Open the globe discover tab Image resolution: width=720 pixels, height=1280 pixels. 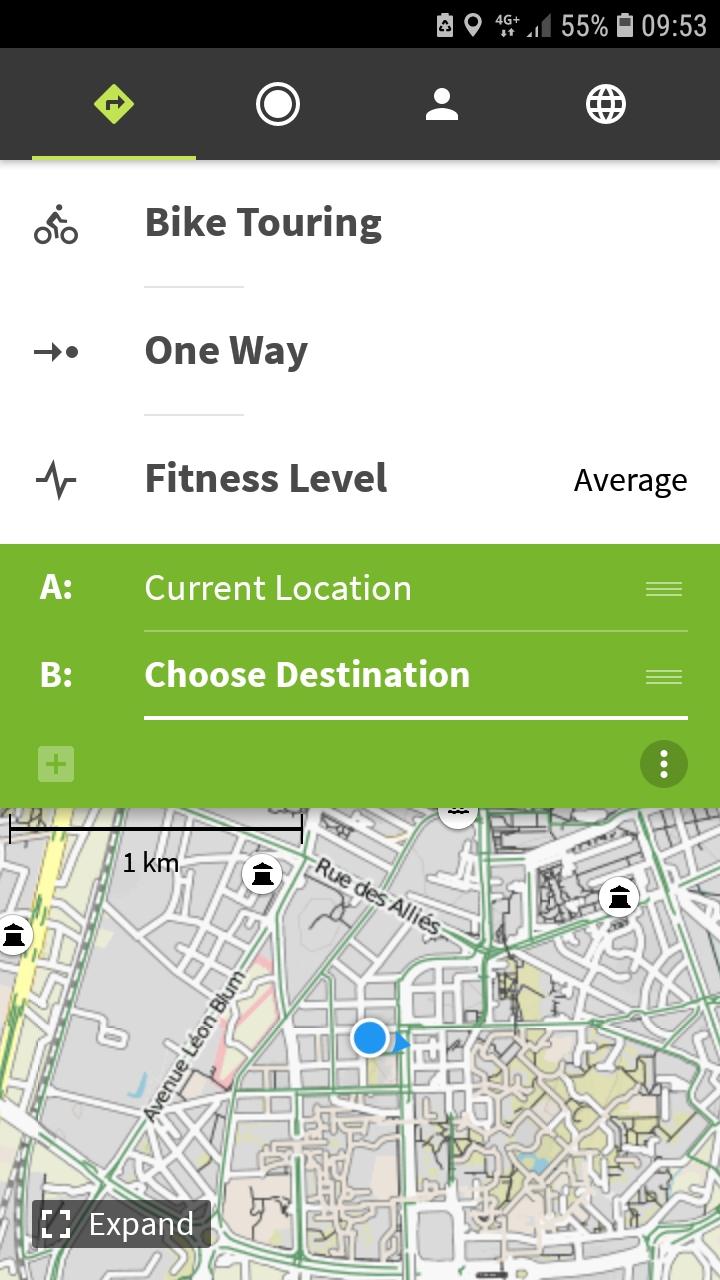pyautogui.click(x=606, y=104)
